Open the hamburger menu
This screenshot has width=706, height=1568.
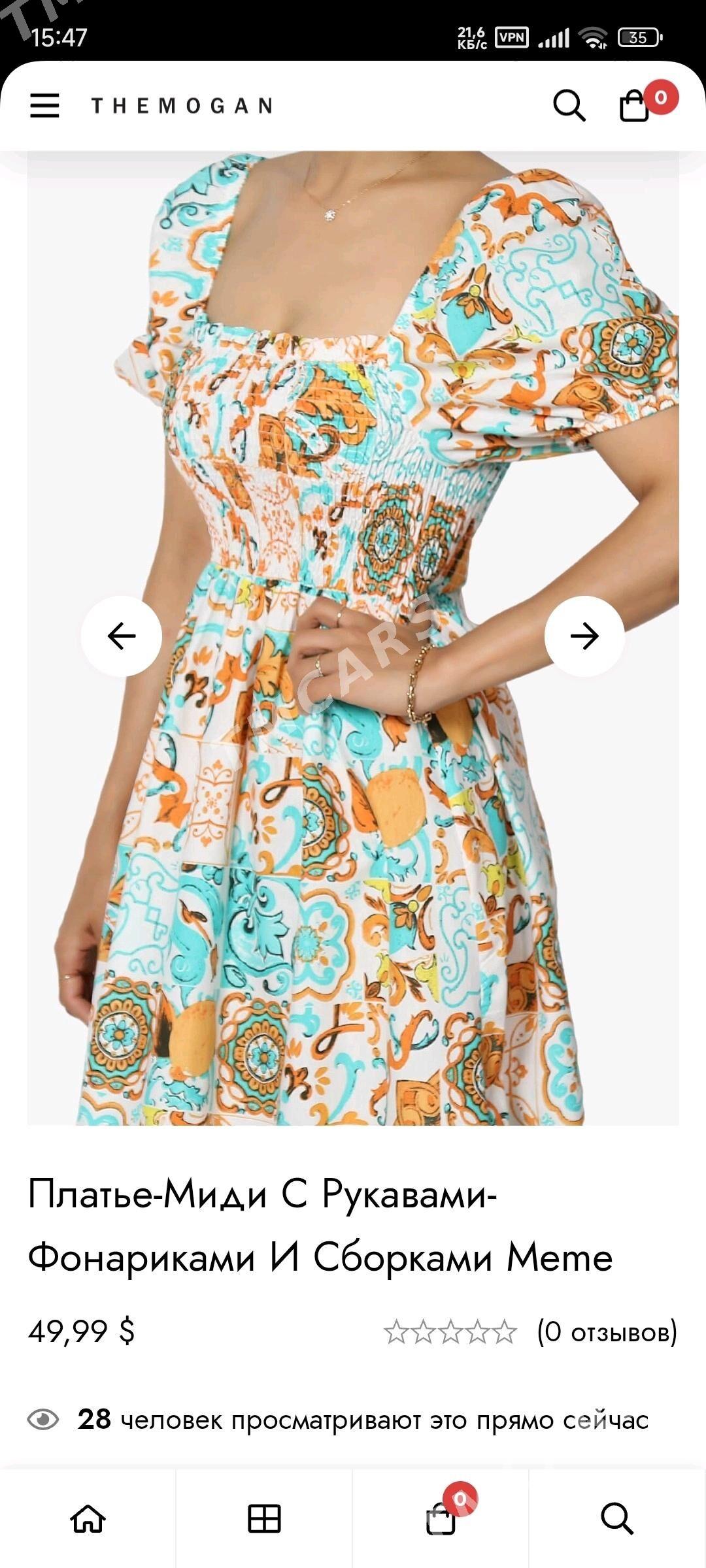(44, 105)
